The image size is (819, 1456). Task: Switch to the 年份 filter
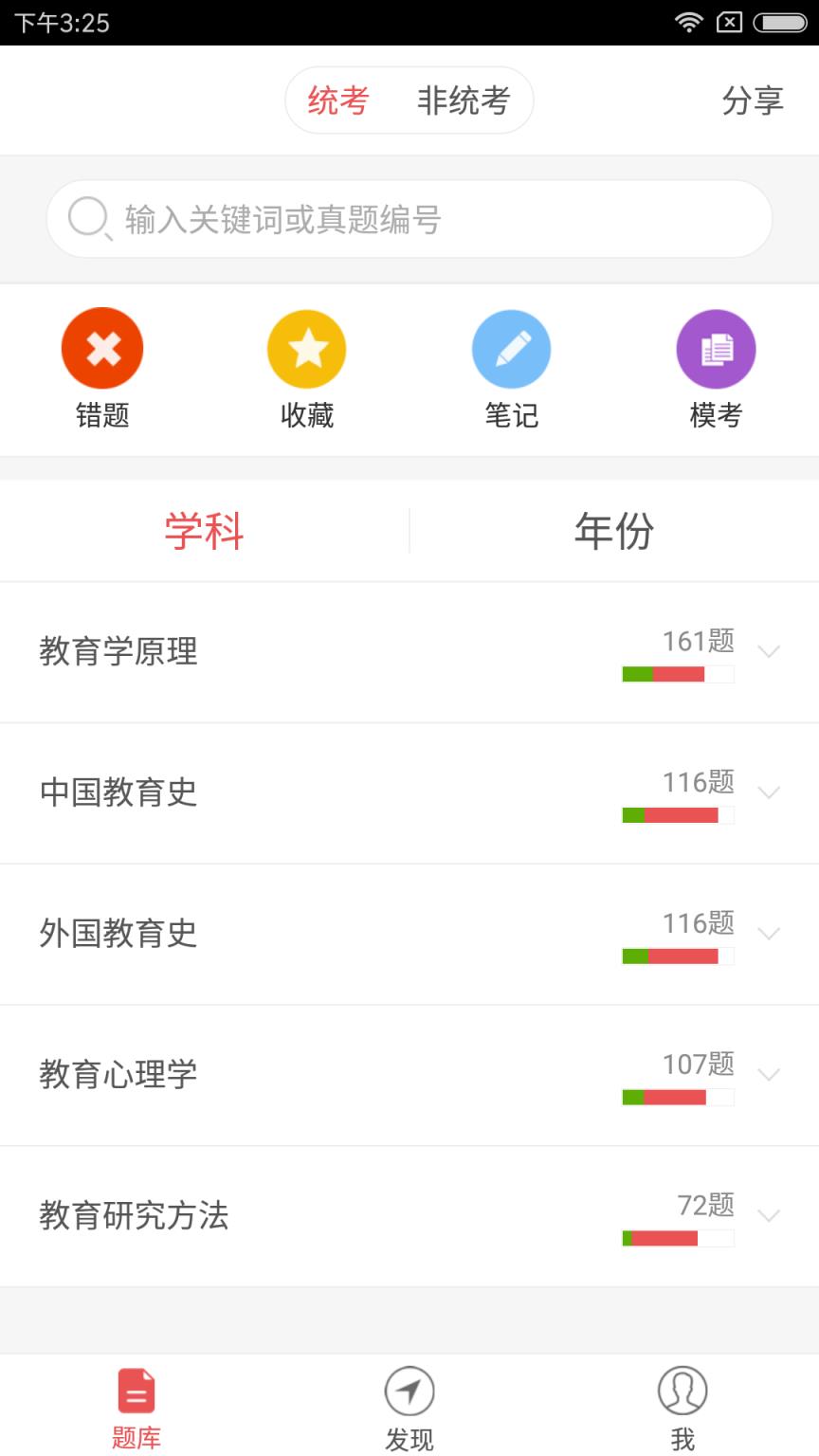[x=614, y=533]
